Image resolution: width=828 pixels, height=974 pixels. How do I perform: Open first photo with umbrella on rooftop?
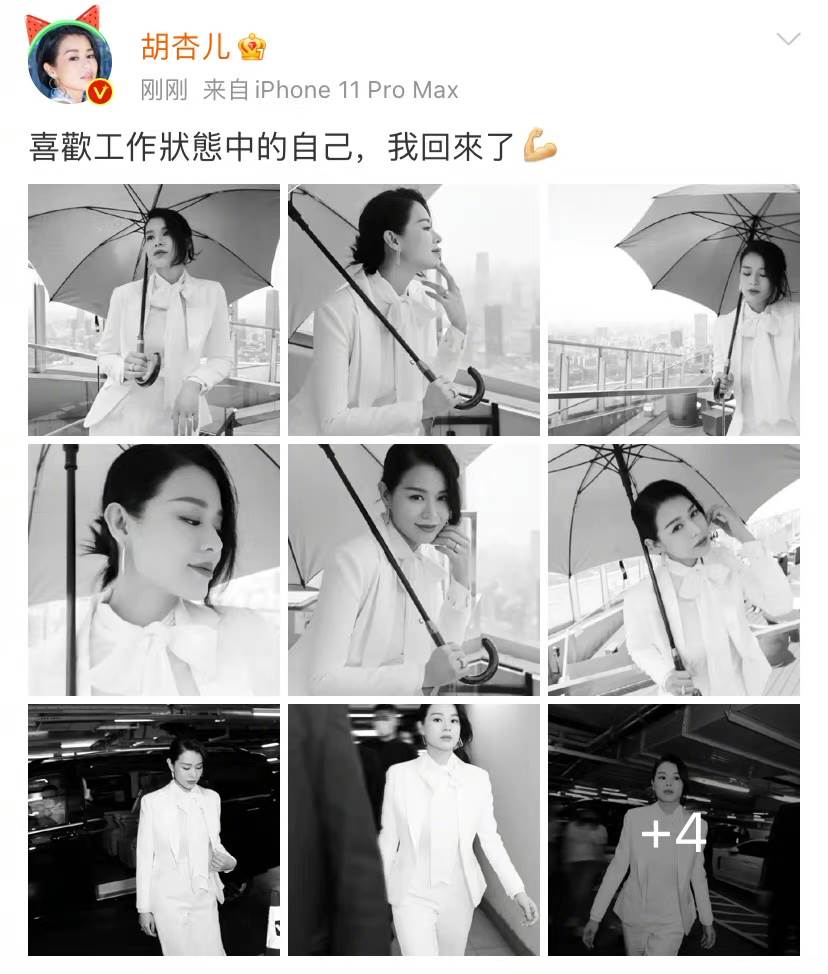[x=154, y=310]
